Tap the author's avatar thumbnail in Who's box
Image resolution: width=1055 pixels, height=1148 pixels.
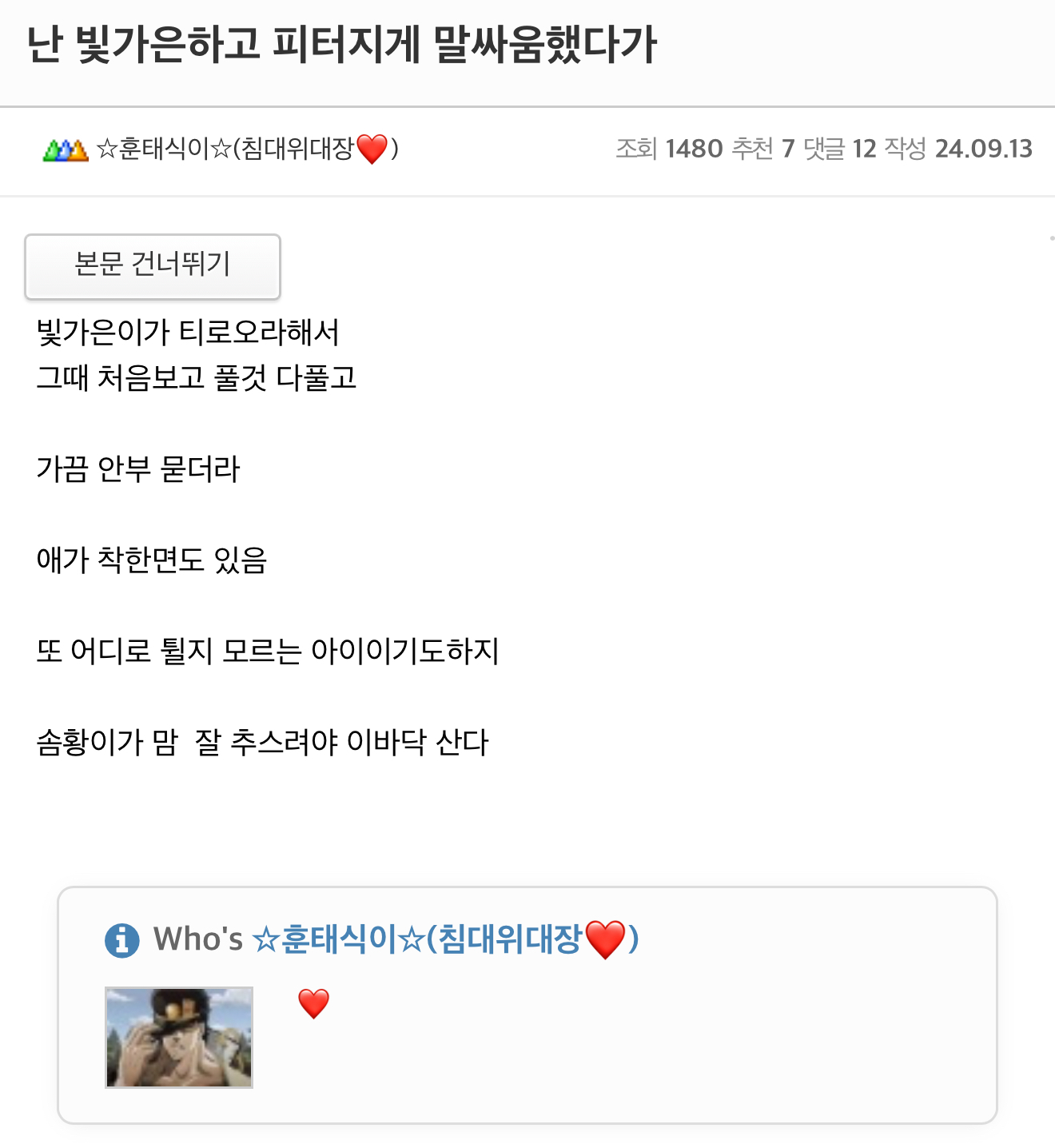pos(179,1037)
